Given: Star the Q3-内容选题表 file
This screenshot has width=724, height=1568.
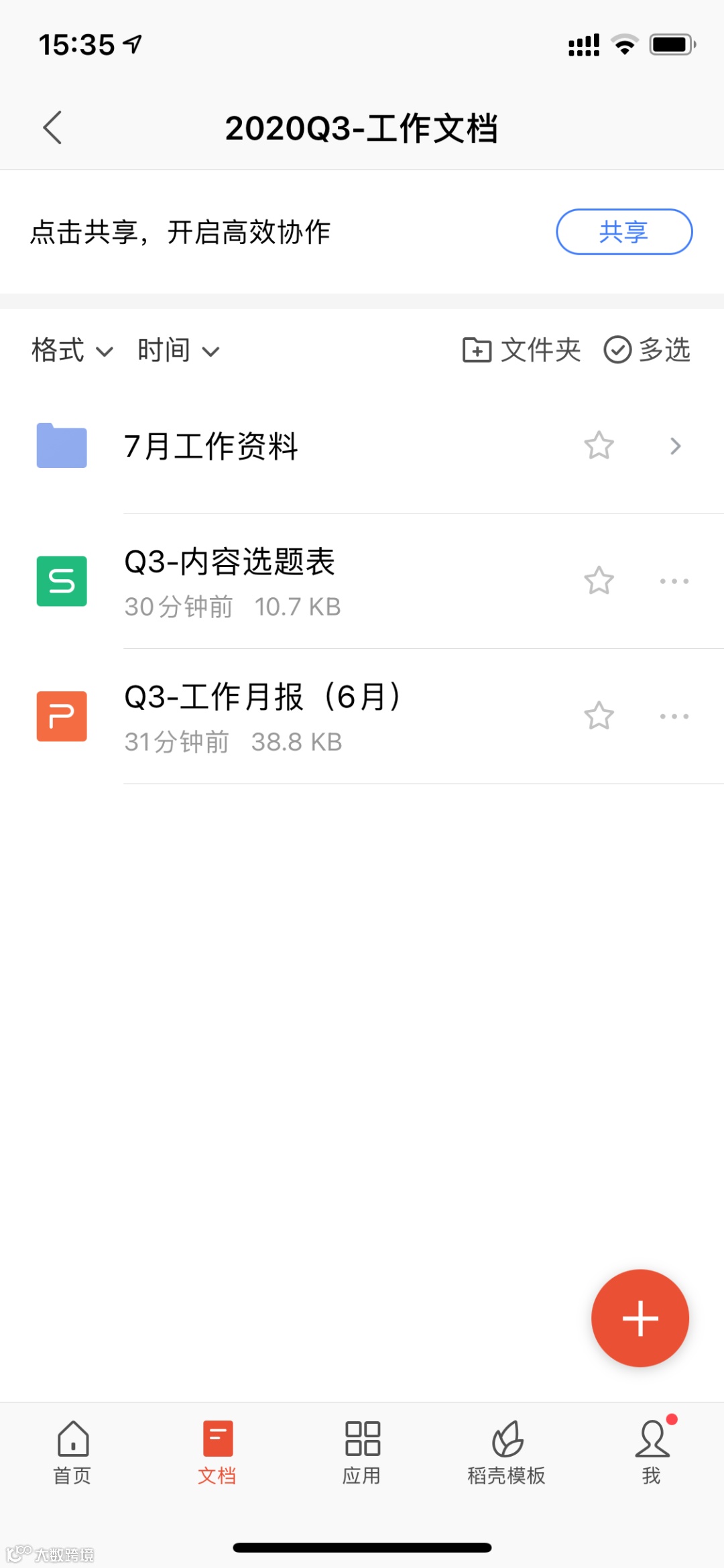Looking at the screenshot, I should (599, 581).
